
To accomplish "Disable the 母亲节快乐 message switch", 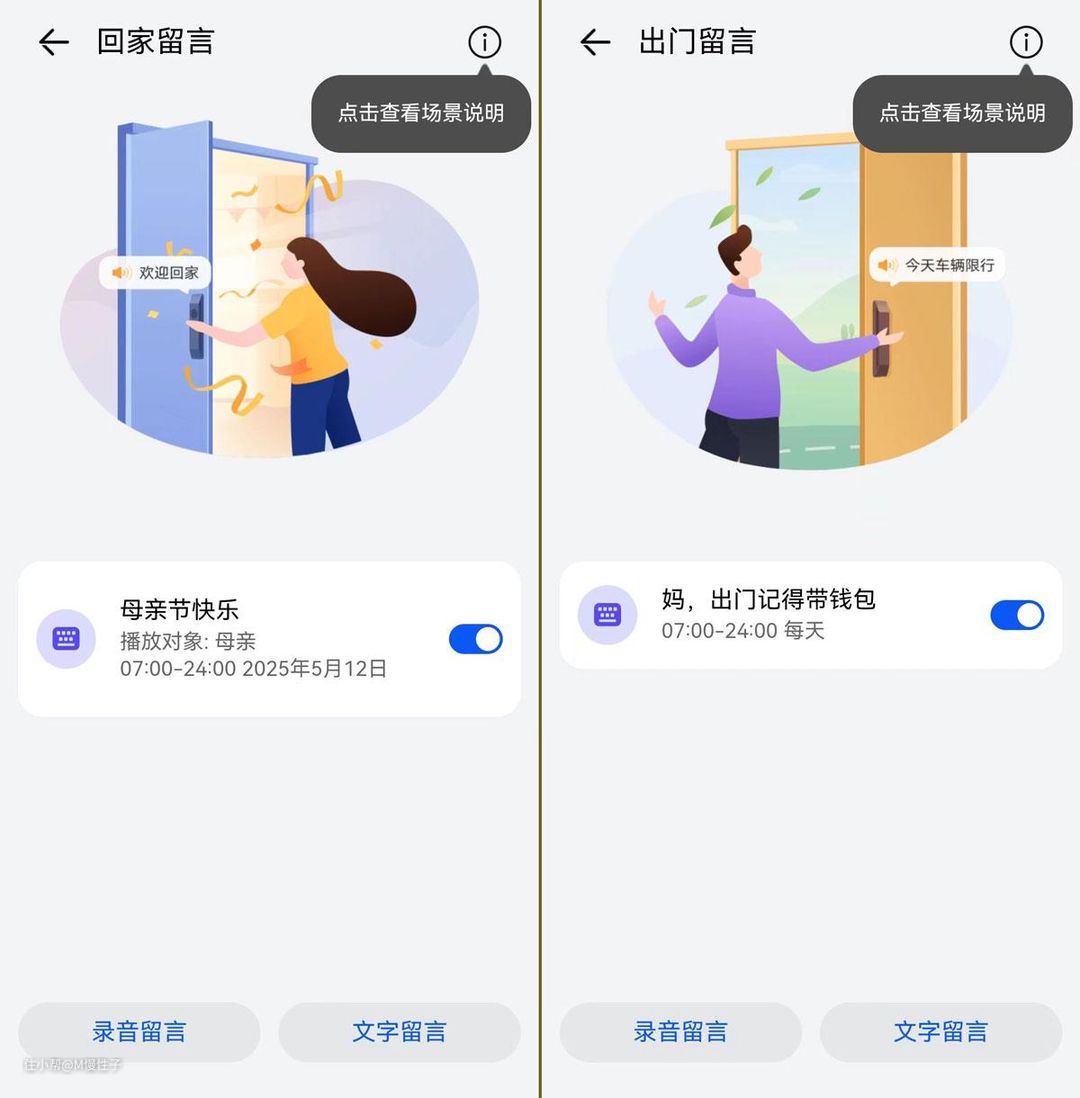I will [476, 639].
